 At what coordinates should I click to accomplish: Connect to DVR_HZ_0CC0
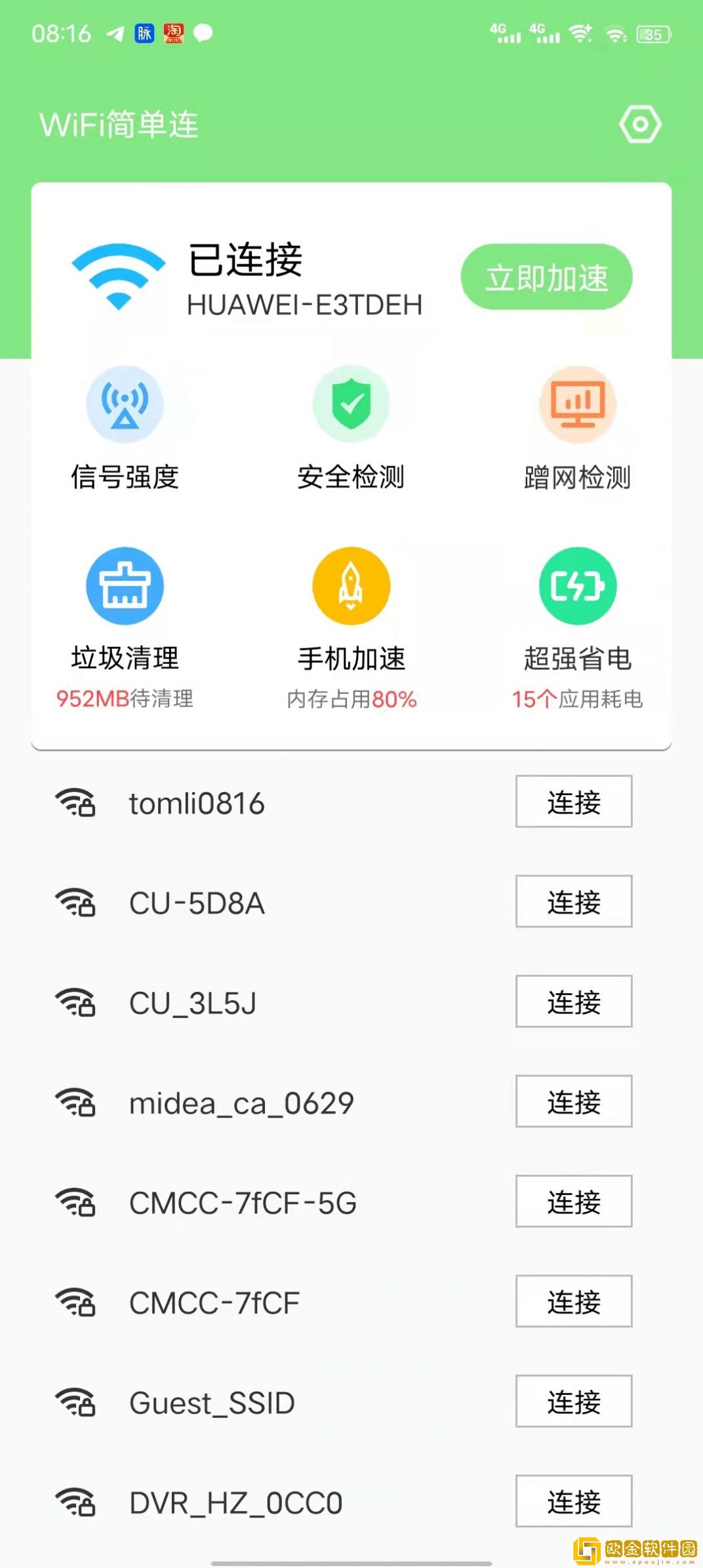pos(573,1501)
